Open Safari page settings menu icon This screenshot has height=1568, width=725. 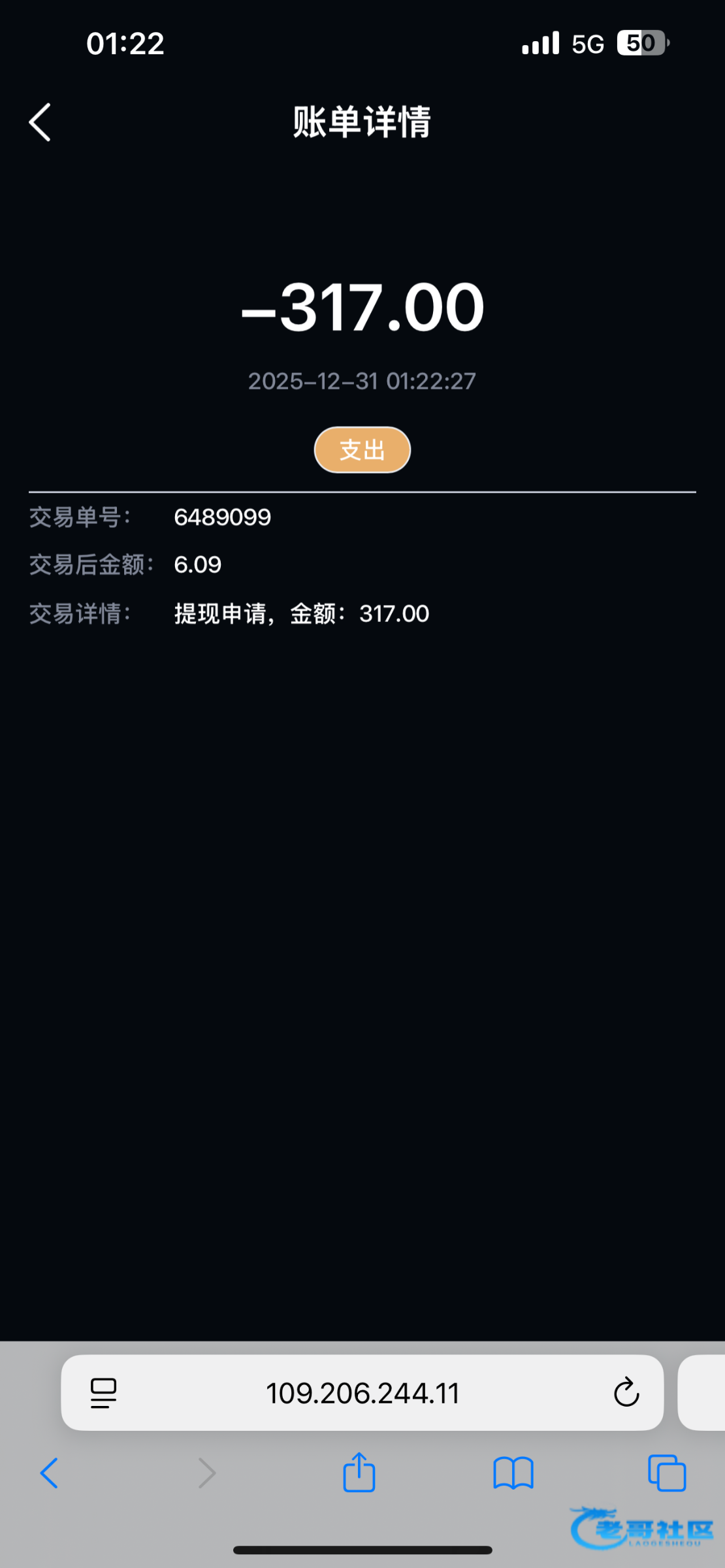coord(103,1394)
